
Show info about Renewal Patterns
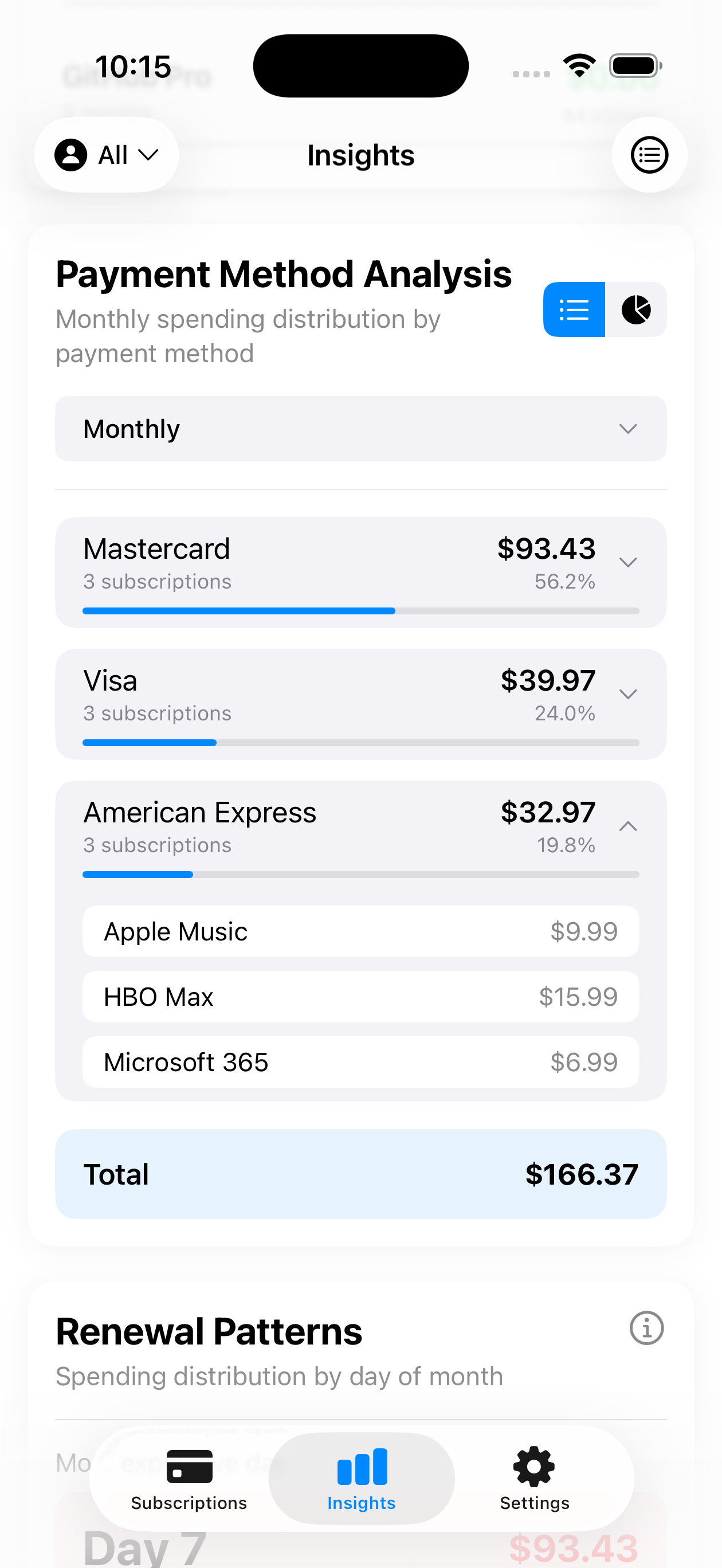point(646,1327)
